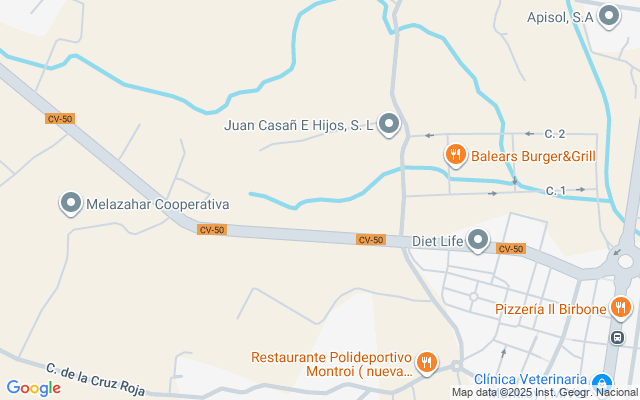Tap the Balears Burger&Grill restaurant pin
The height and width of the screenshot is (400, 640).
point(456,155)
